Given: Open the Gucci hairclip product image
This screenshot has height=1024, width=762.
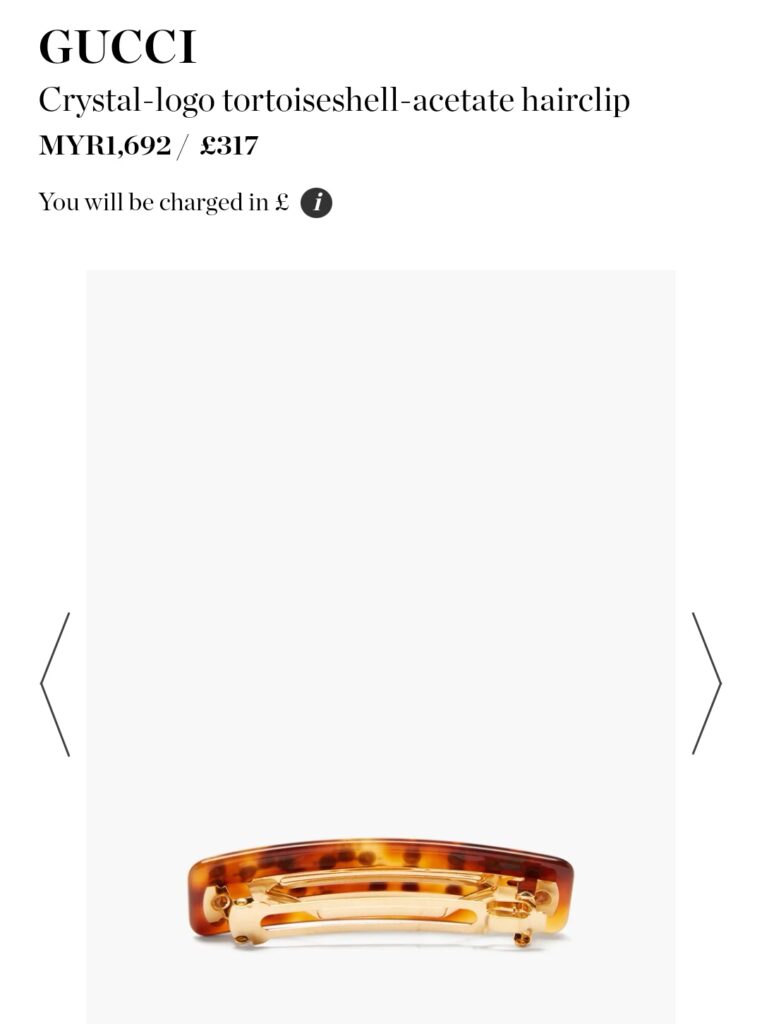Looking at the screenshot, I should click(x=381, y=889).
